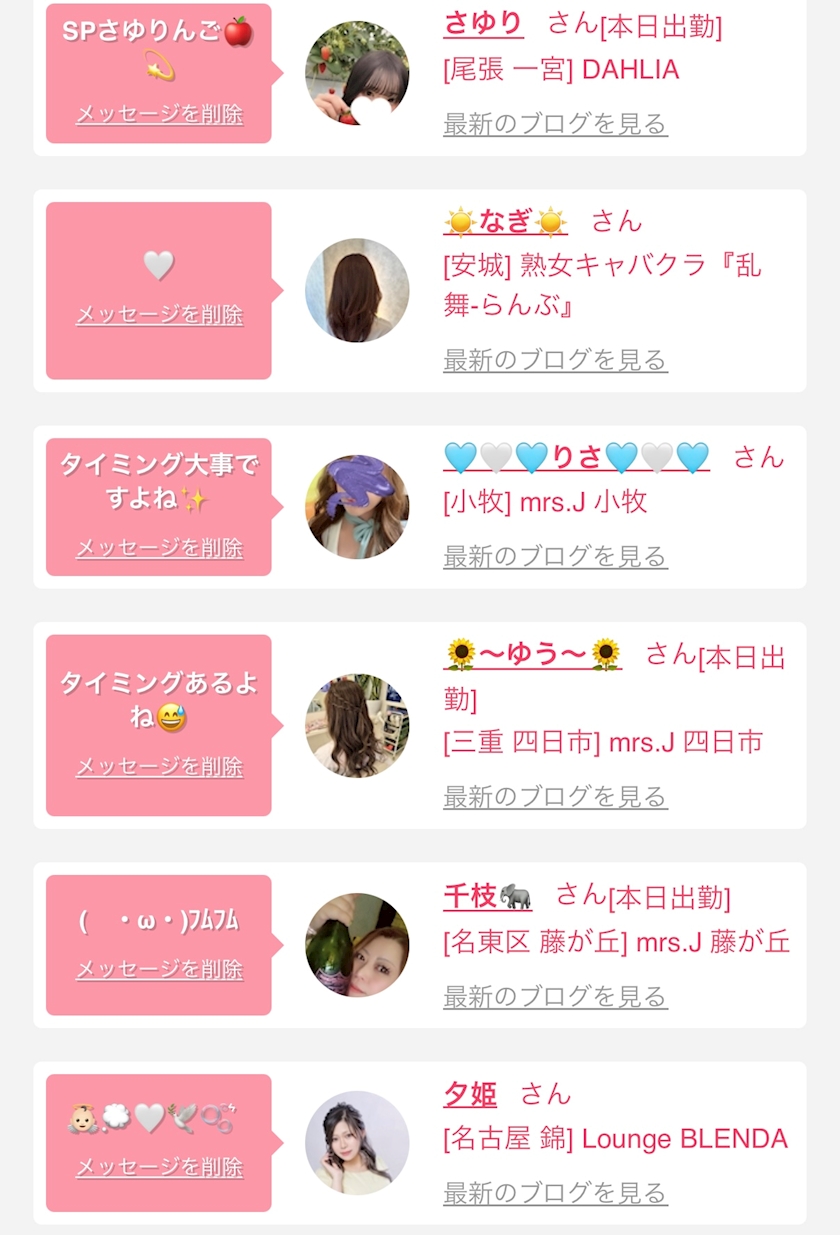View 夕姫's latest blog
Viewport: 840px width, 1235px height.
click(555, 1193)
